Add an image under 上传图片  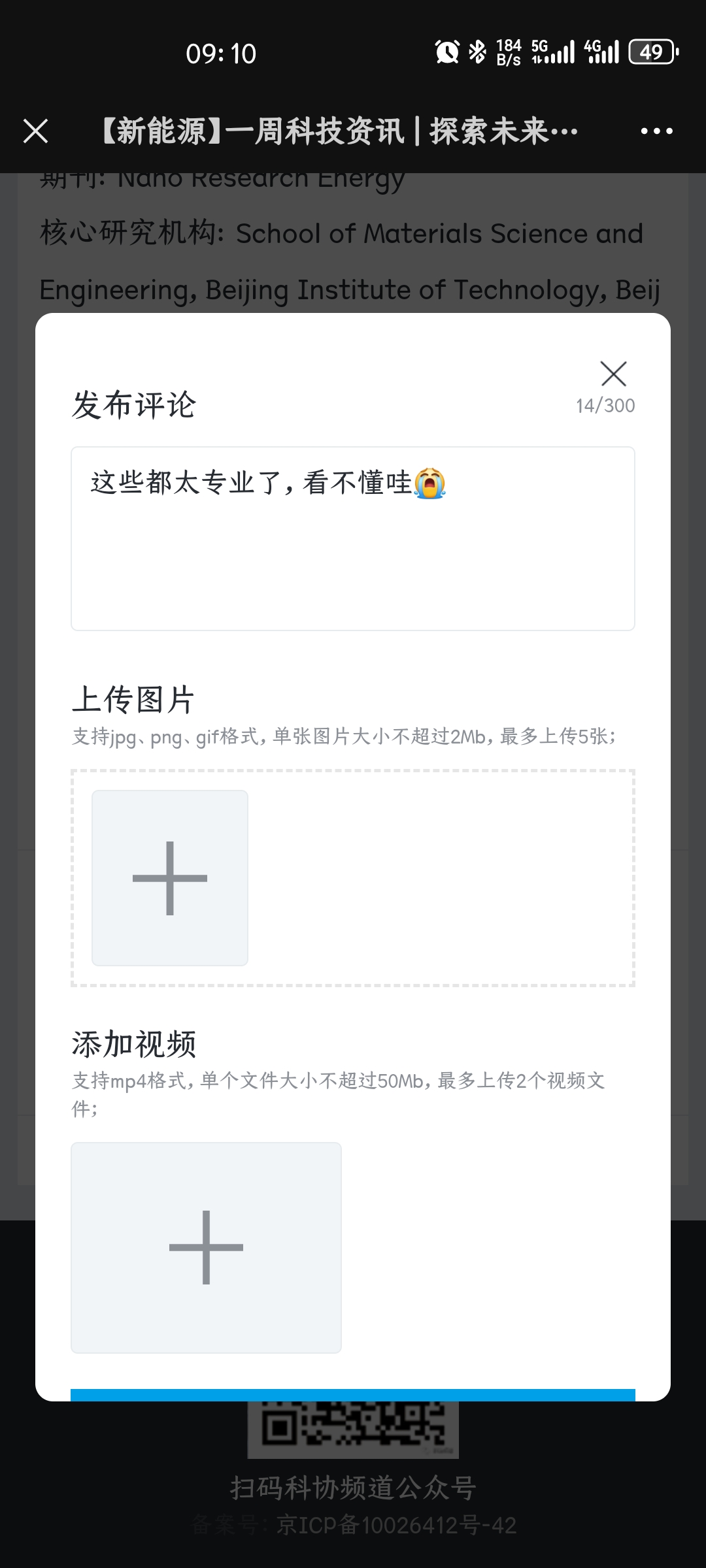click(x=170, y=877)
